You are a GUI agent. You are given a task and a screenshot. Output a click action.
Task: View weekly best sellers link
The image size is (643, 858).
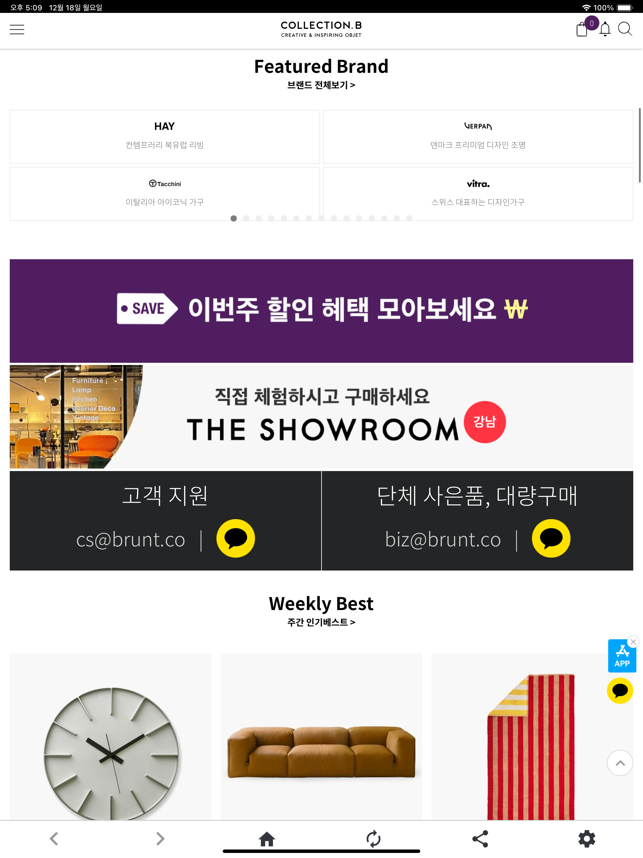click(x=321, y=622)
